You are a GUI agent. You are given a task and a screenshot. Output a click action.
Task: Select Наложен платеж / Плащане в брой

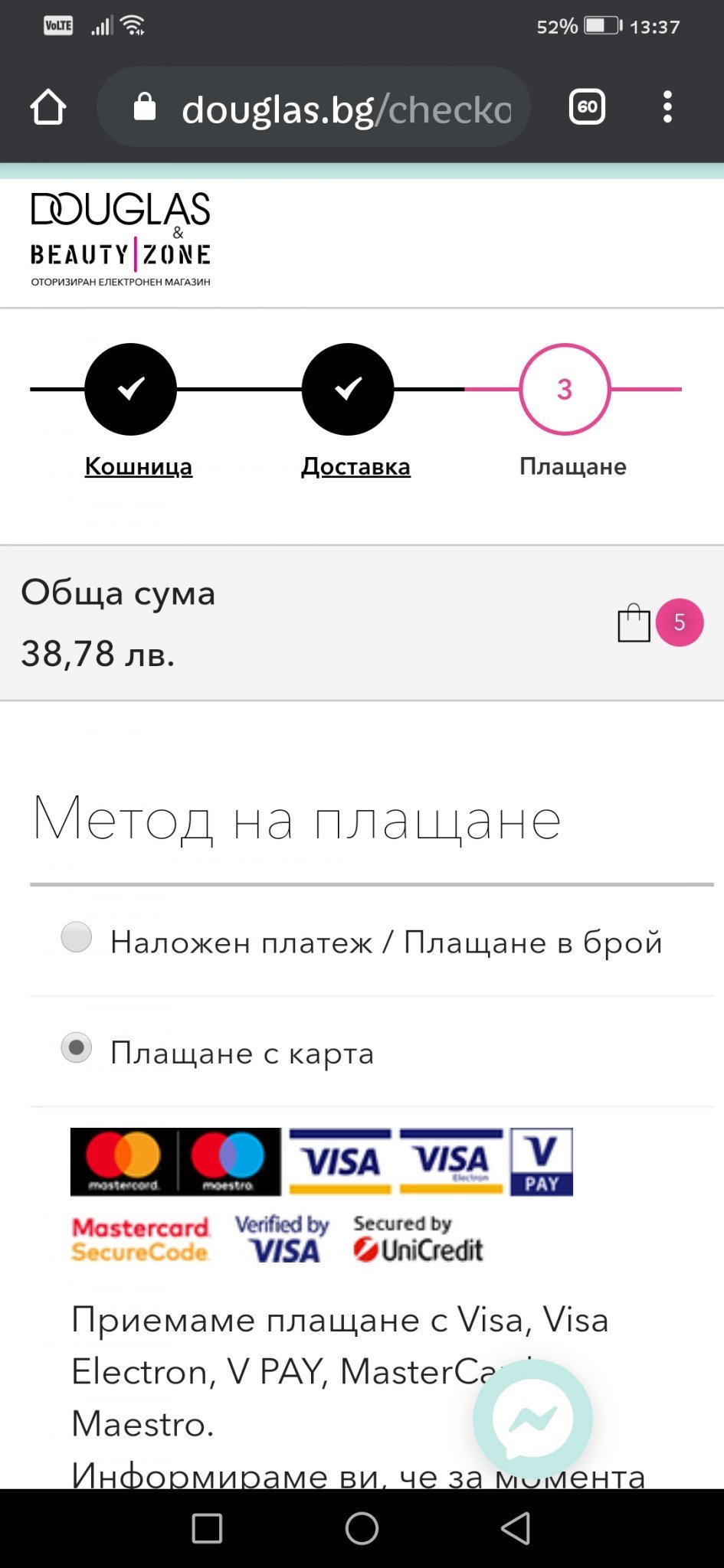(x=77, y=937)
